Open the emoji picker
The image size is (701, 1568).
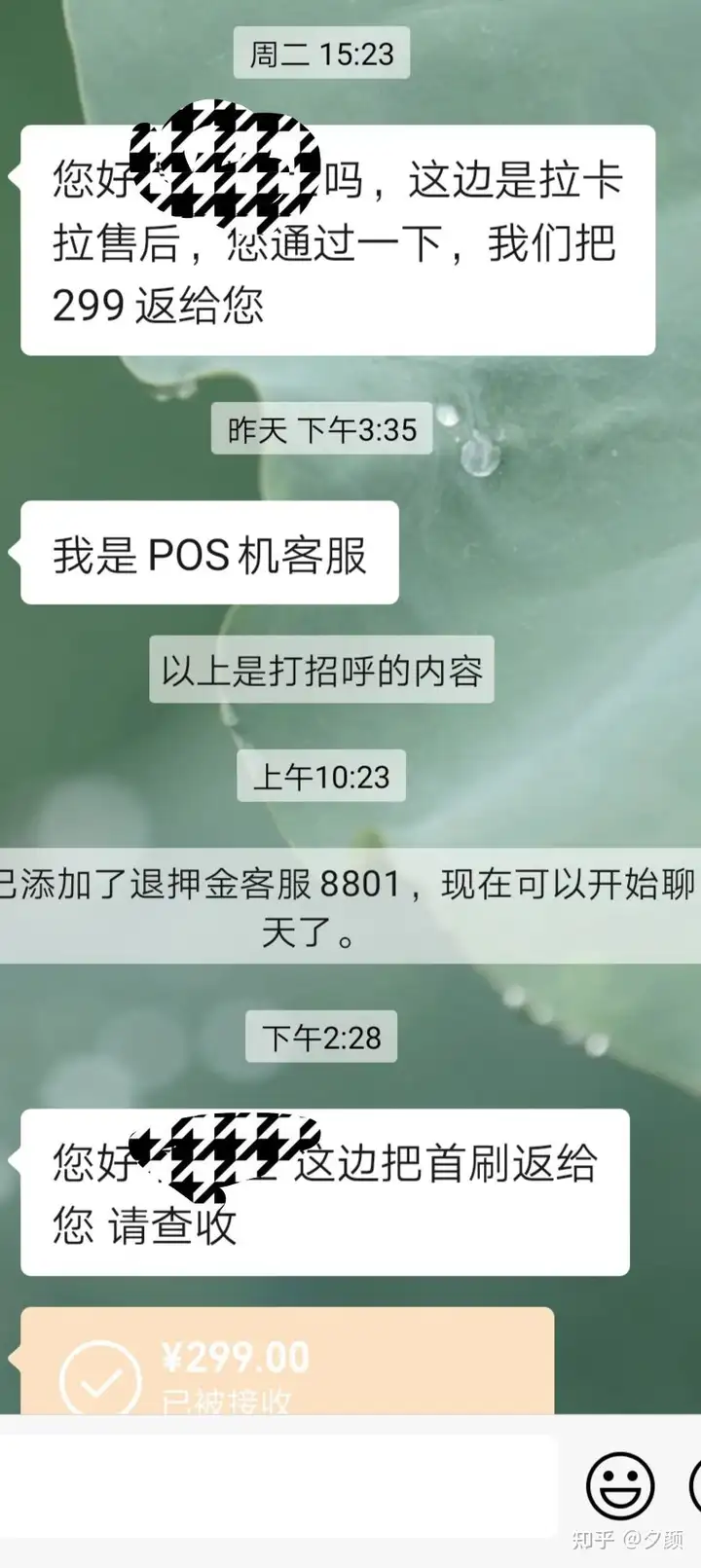619,1486
